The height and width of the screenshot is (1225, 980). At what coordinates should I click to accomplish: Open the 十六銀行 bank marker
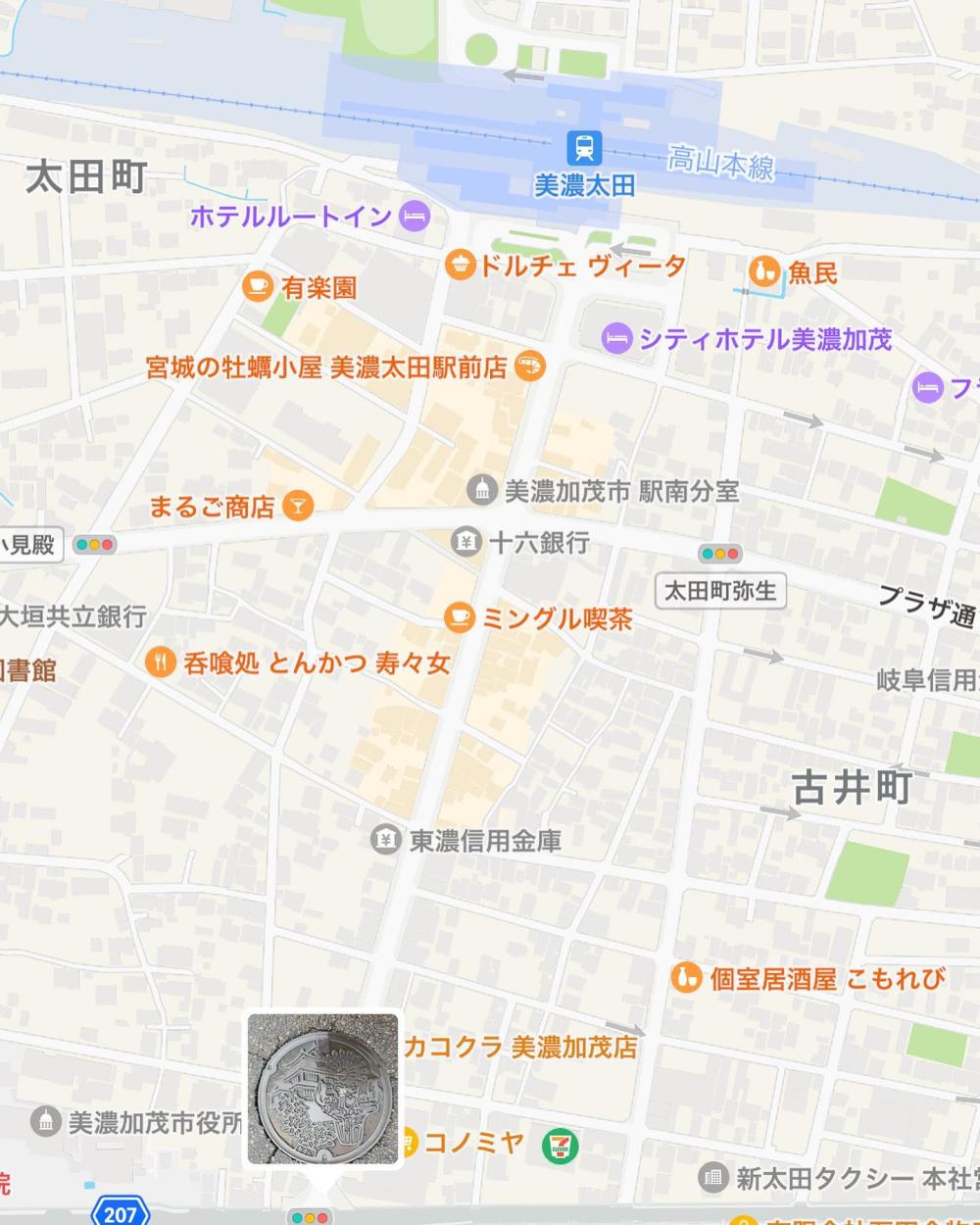pos(465,541)
